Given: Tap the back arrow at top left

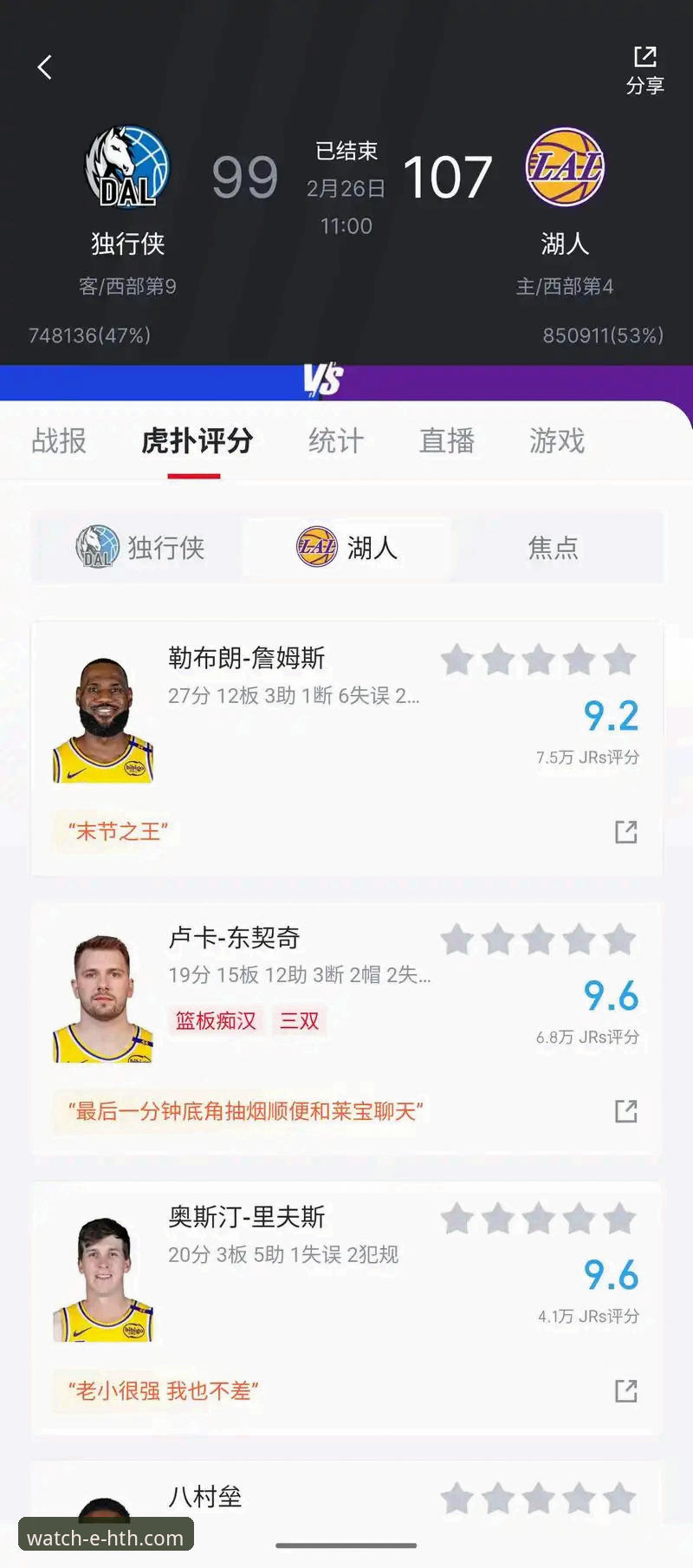Looking at the screenshot, I should click(x=43, y=67).
